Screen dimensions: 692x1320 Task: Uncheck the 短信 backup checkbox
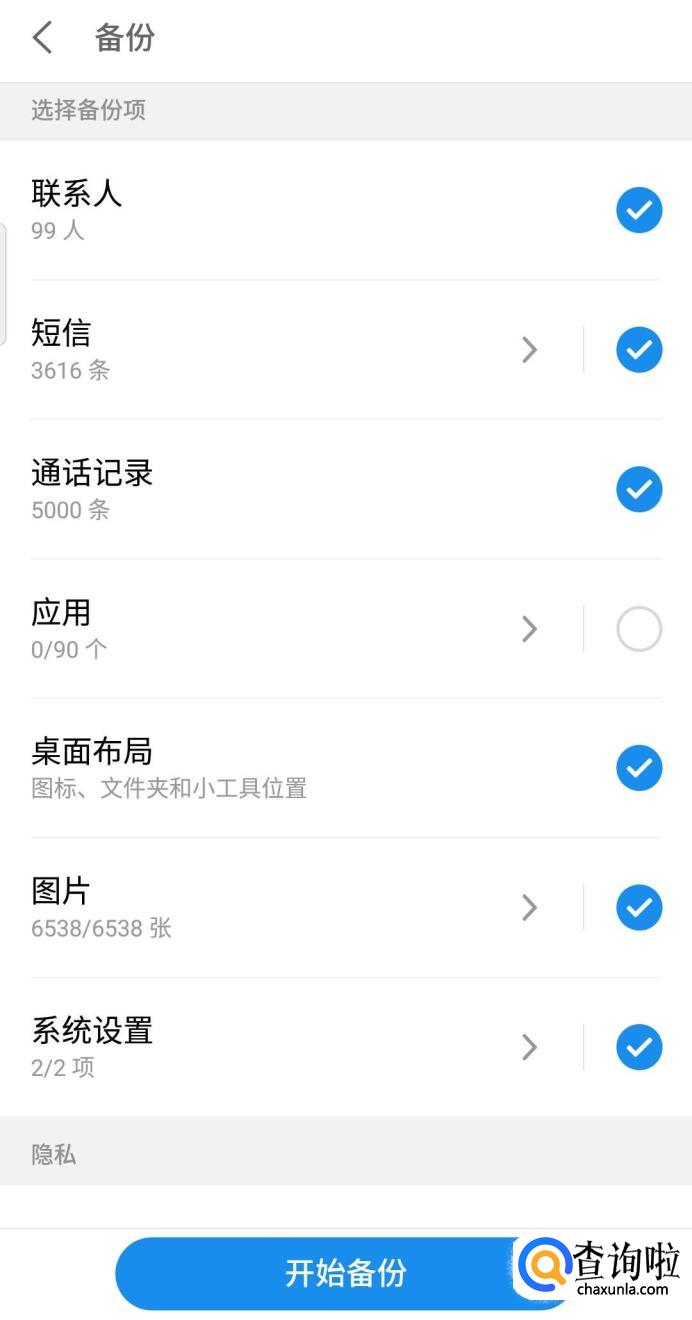(x=638, y=350)
